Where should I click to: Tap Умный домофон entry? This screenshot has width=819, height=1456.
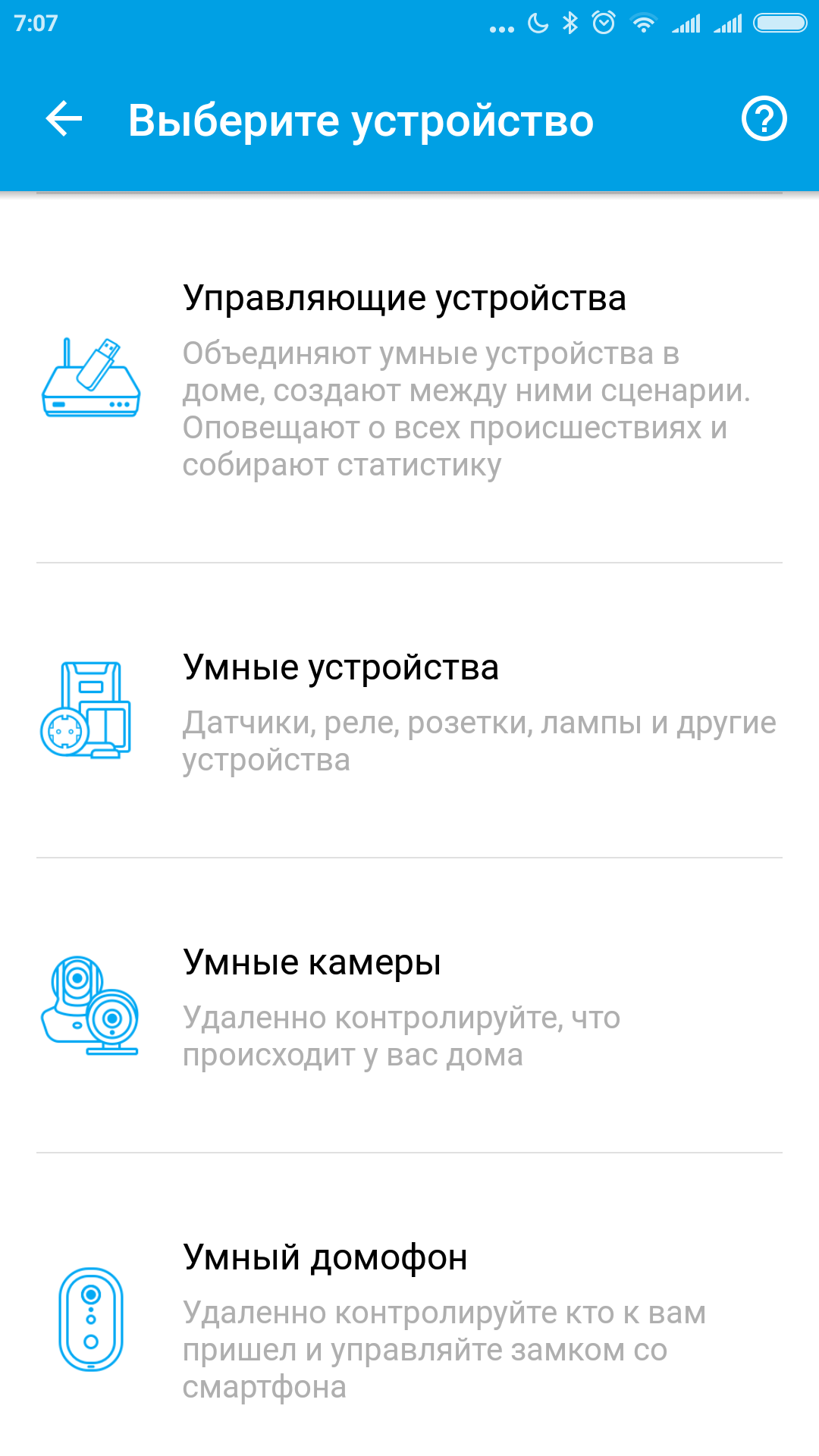click(x=409, y=1318)
